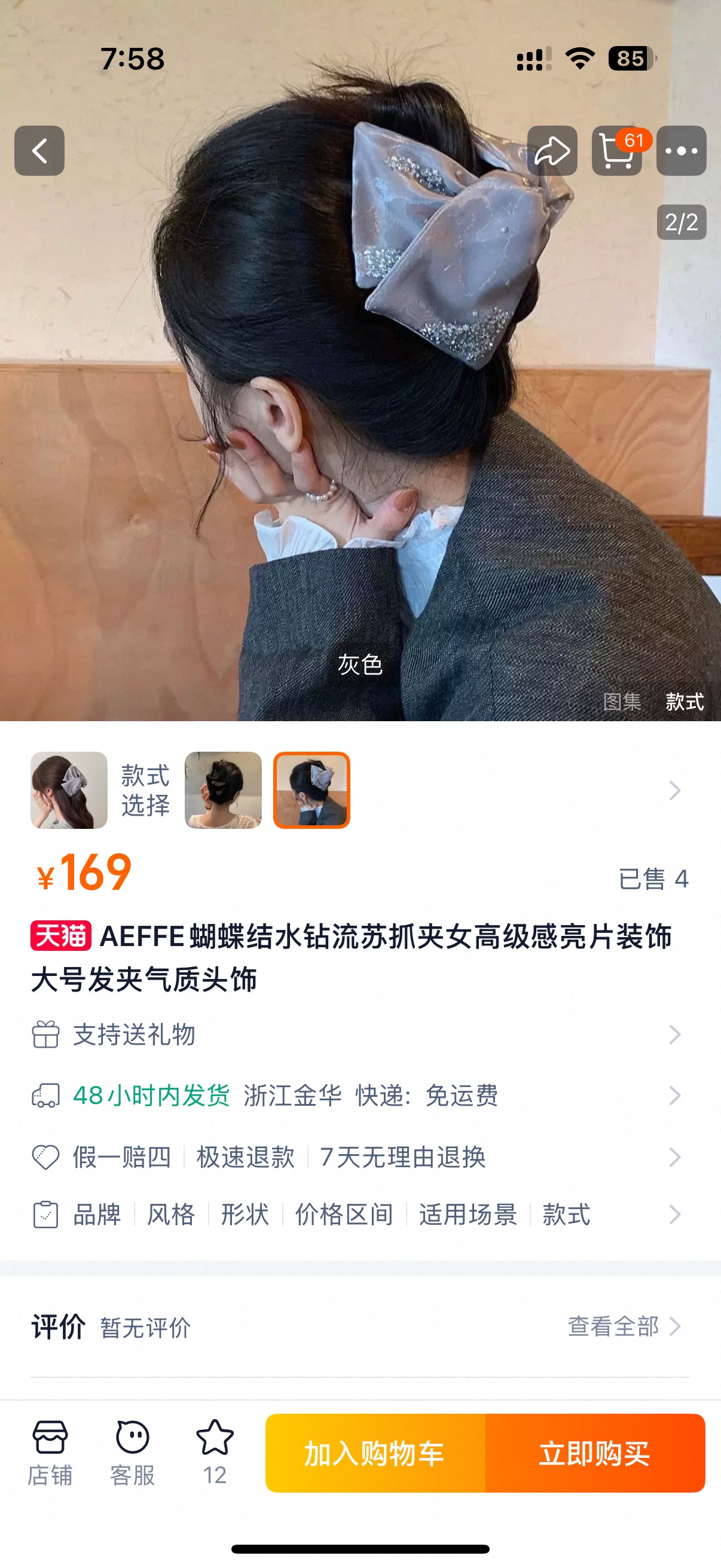Visit the 店铺 store page
The image size is (721, 1568).
point(50,1453)
